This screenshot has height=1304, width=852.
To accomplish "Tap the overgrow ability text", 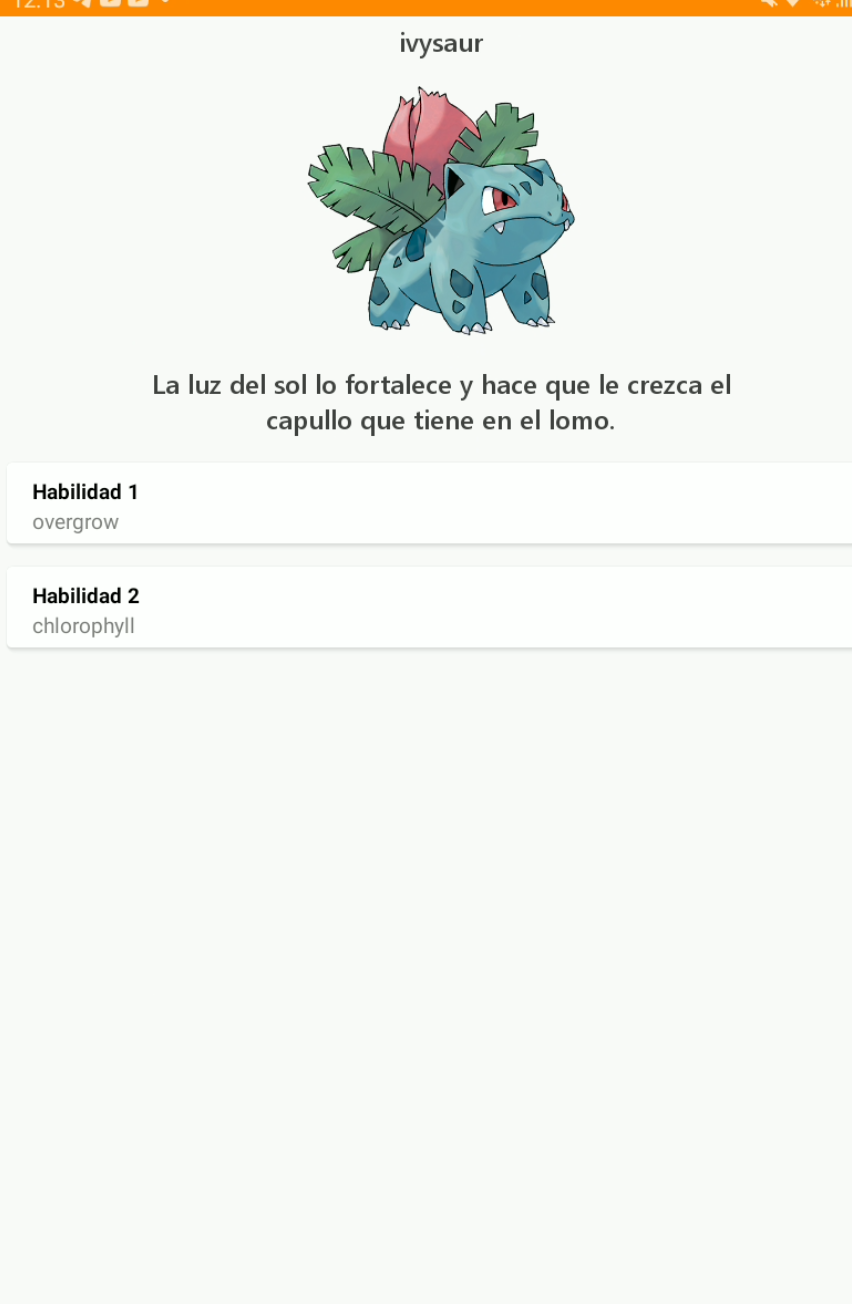I will pos(76,521).
